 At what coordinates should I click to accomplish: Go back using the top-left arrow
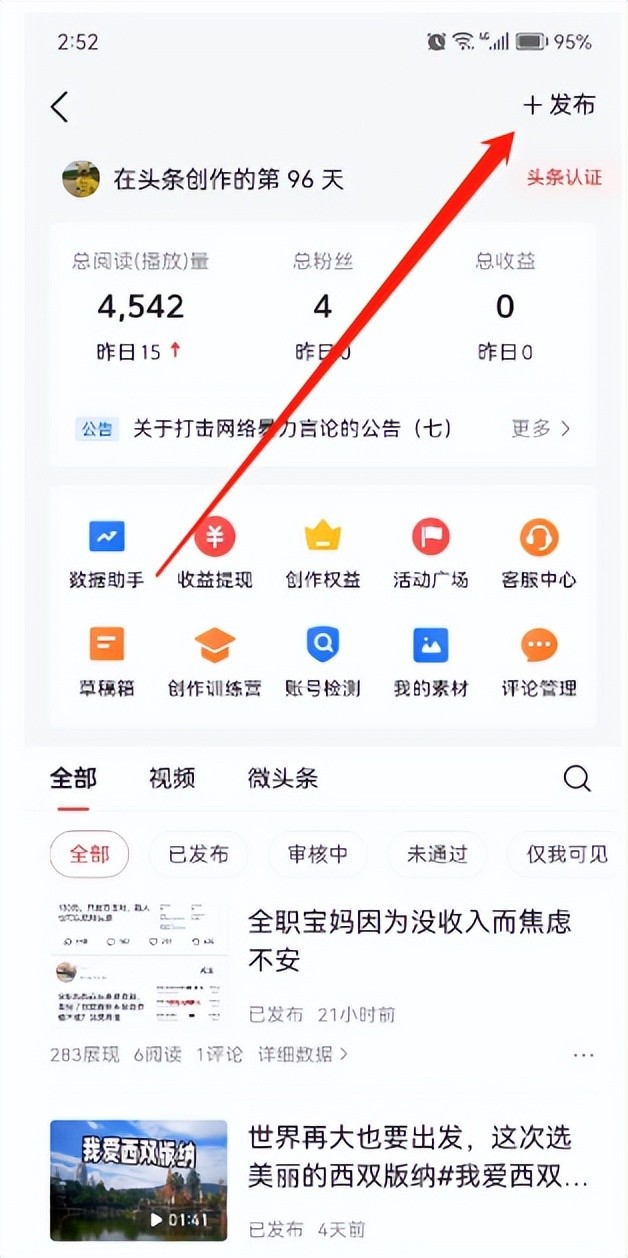[60, 107]
